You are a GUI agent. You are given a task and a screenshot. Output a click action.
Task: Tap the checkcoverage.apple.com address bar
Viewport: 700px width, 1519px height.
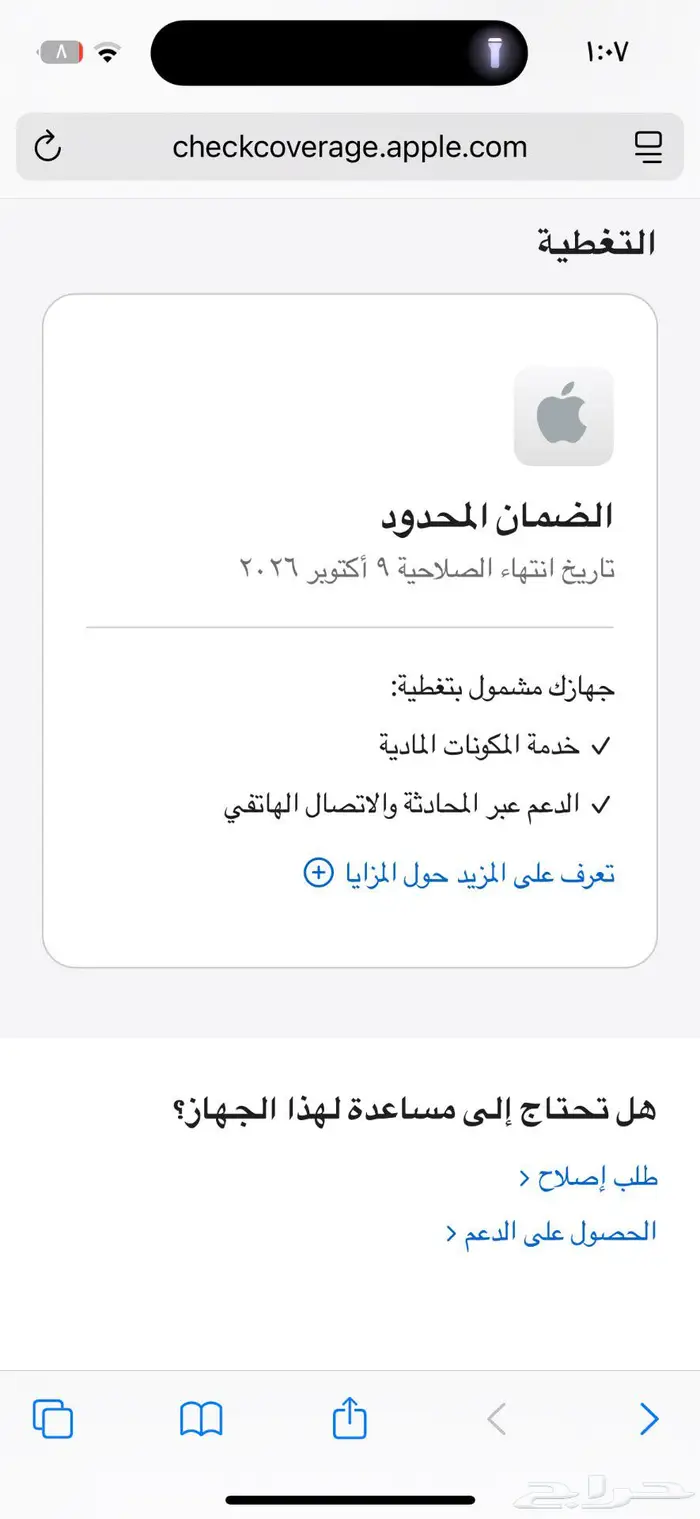349,148
